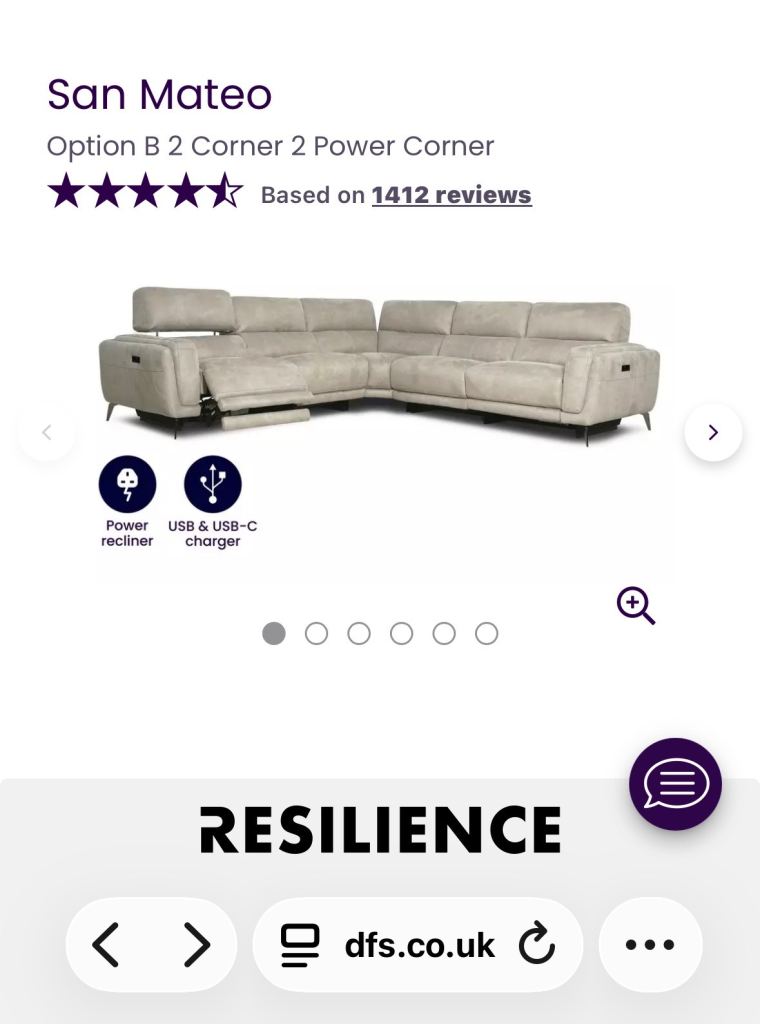Open the page settings icon in address bar
Viewport: 760px width, 1024px height.
coord(300,945)
